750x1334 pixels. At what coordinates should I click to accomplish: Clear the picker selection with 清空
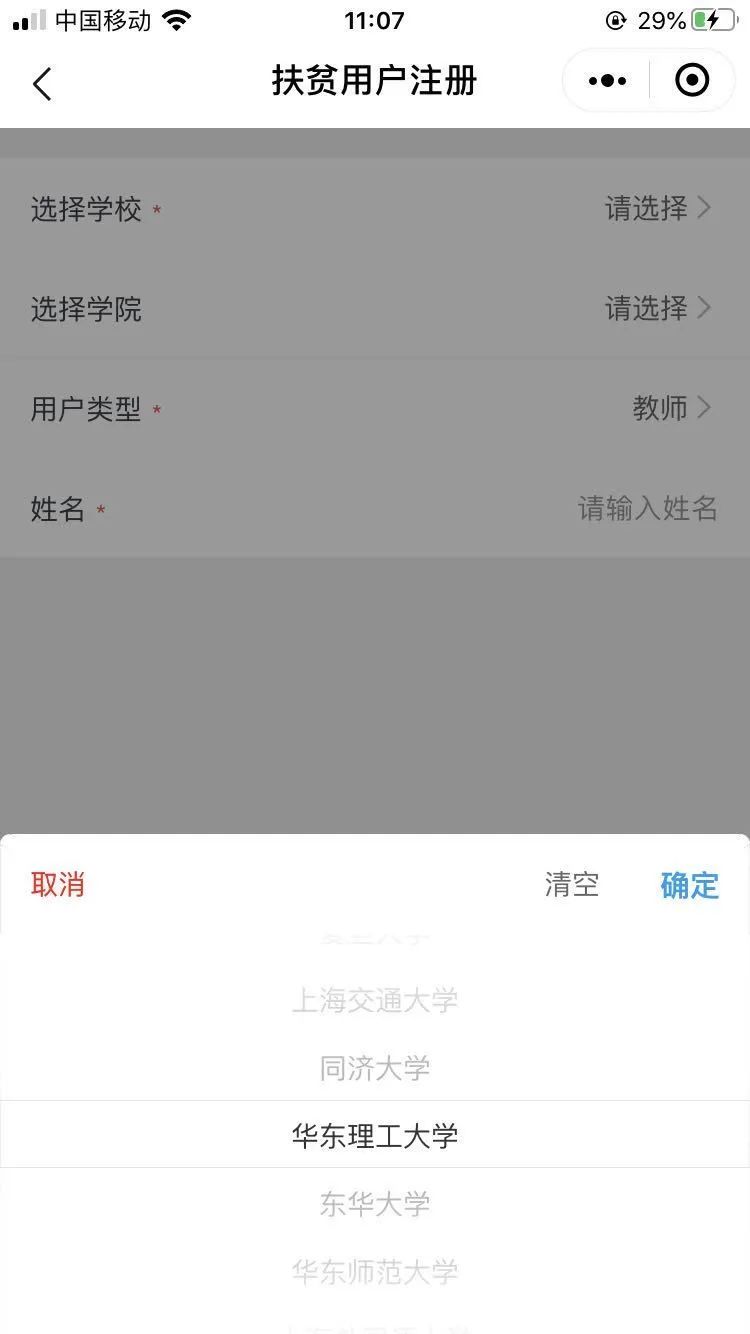click(x=572, y=885)
